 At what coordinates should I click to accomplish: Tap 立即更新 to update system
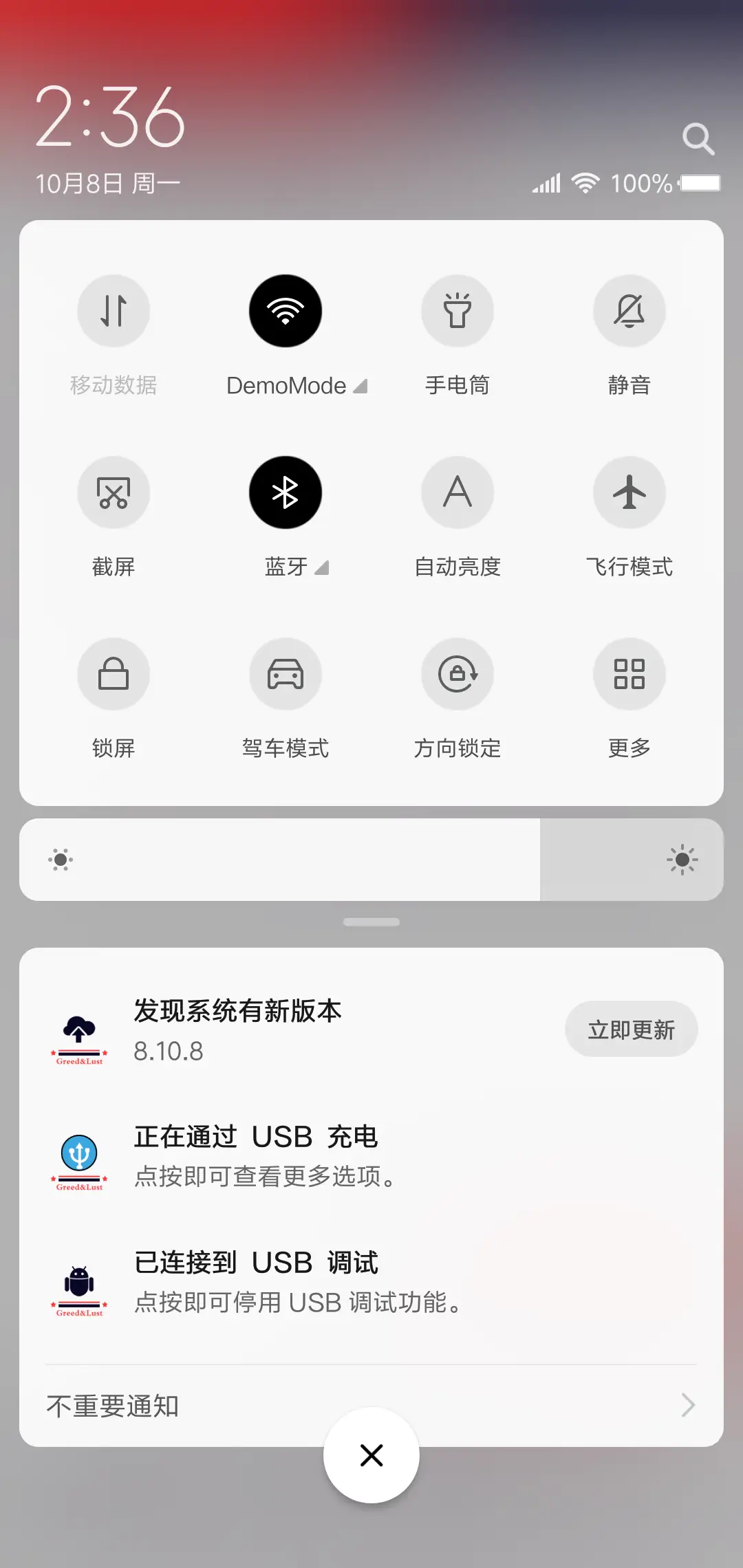(631, 1029)
